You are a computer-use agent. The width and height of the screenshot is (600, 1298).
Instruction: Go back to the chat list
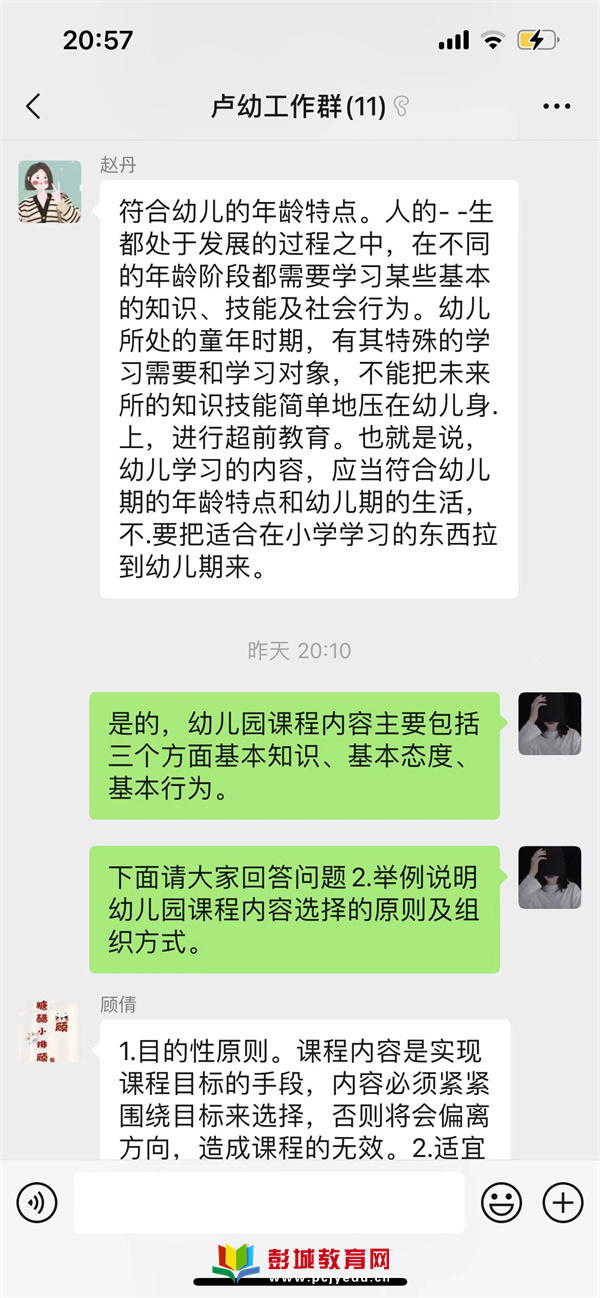click(34, 107)
